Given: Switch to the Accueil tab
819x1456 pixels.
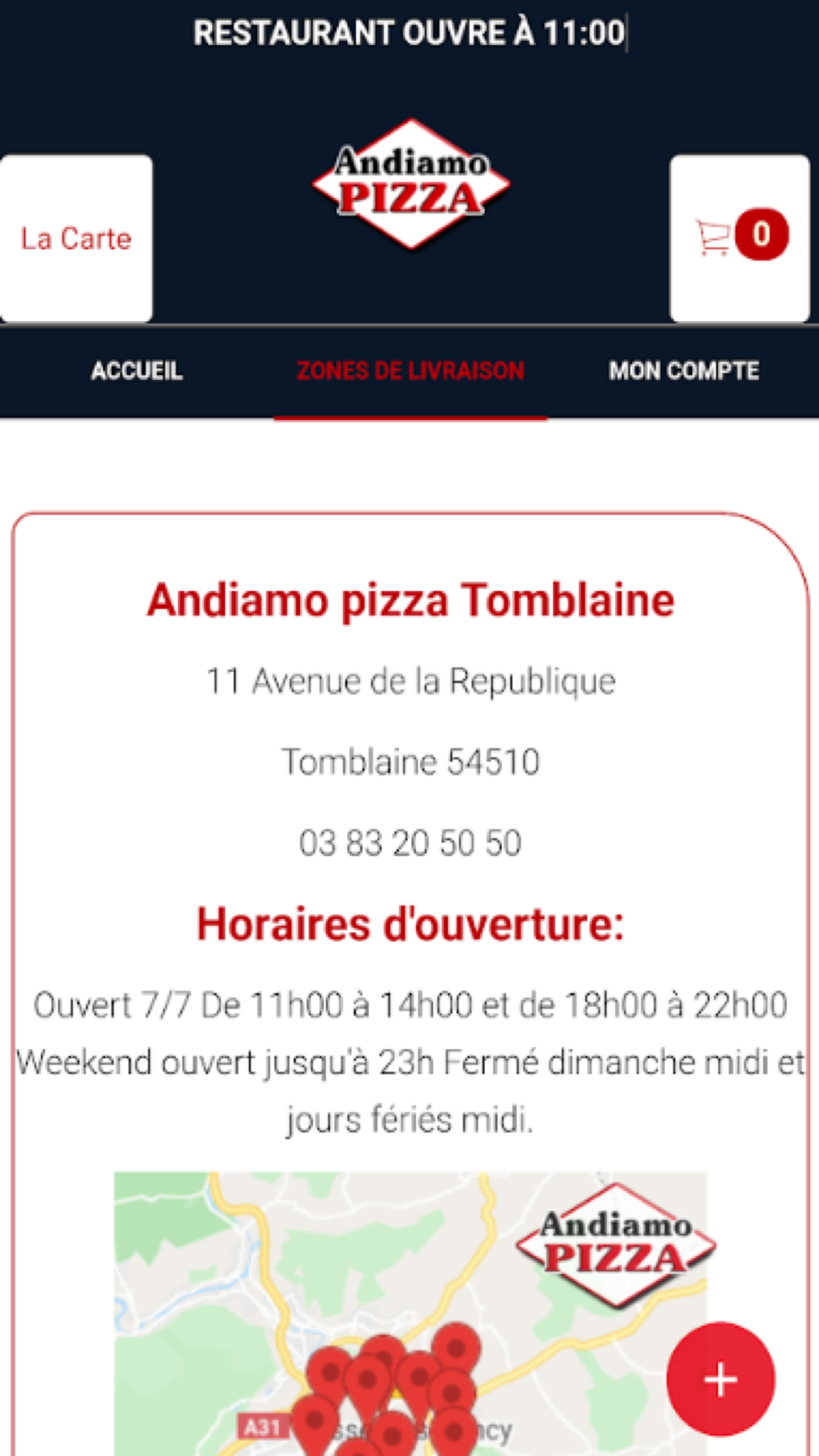Looking at the screenshot, I should coord(137,371).
